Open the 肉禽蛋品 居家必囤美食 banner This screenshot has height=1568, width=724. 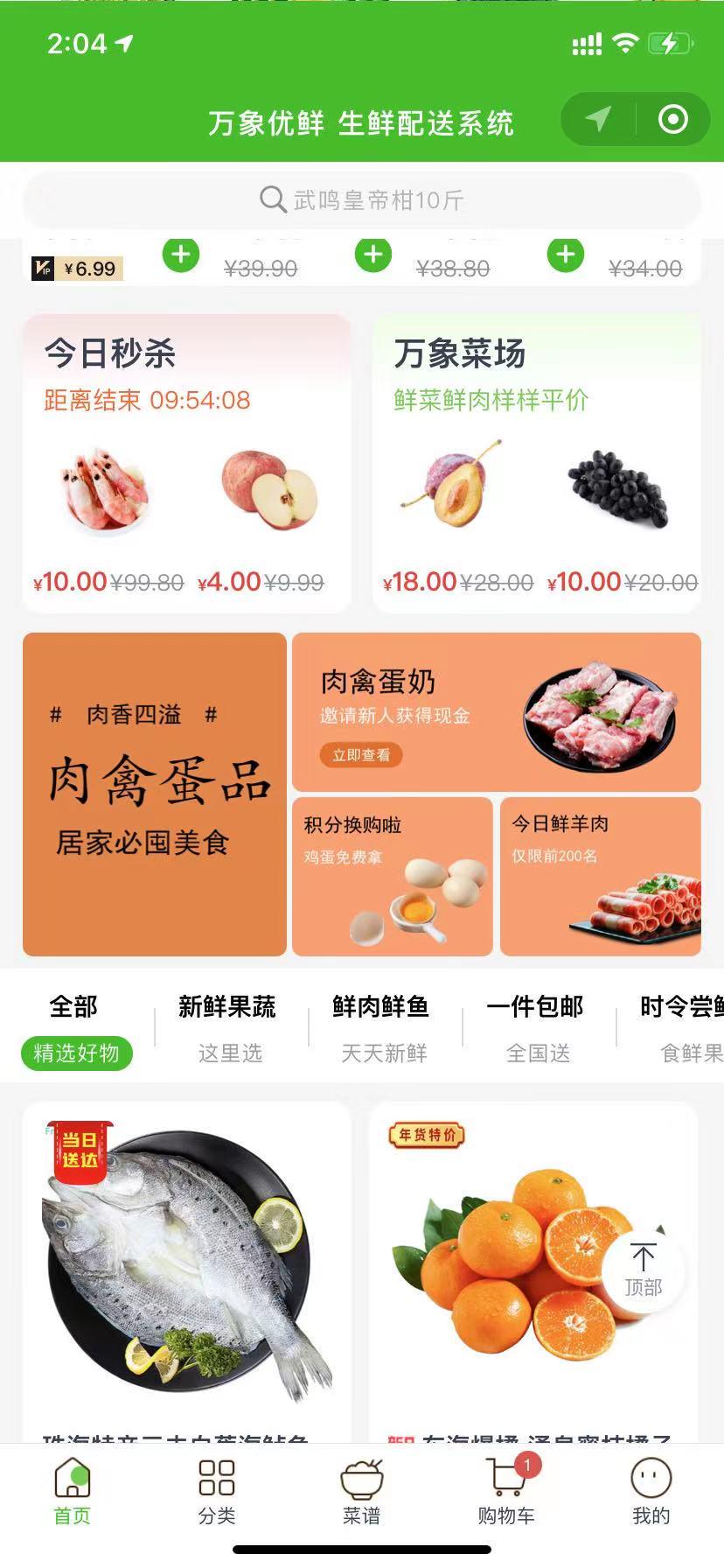tap(155, 794)
